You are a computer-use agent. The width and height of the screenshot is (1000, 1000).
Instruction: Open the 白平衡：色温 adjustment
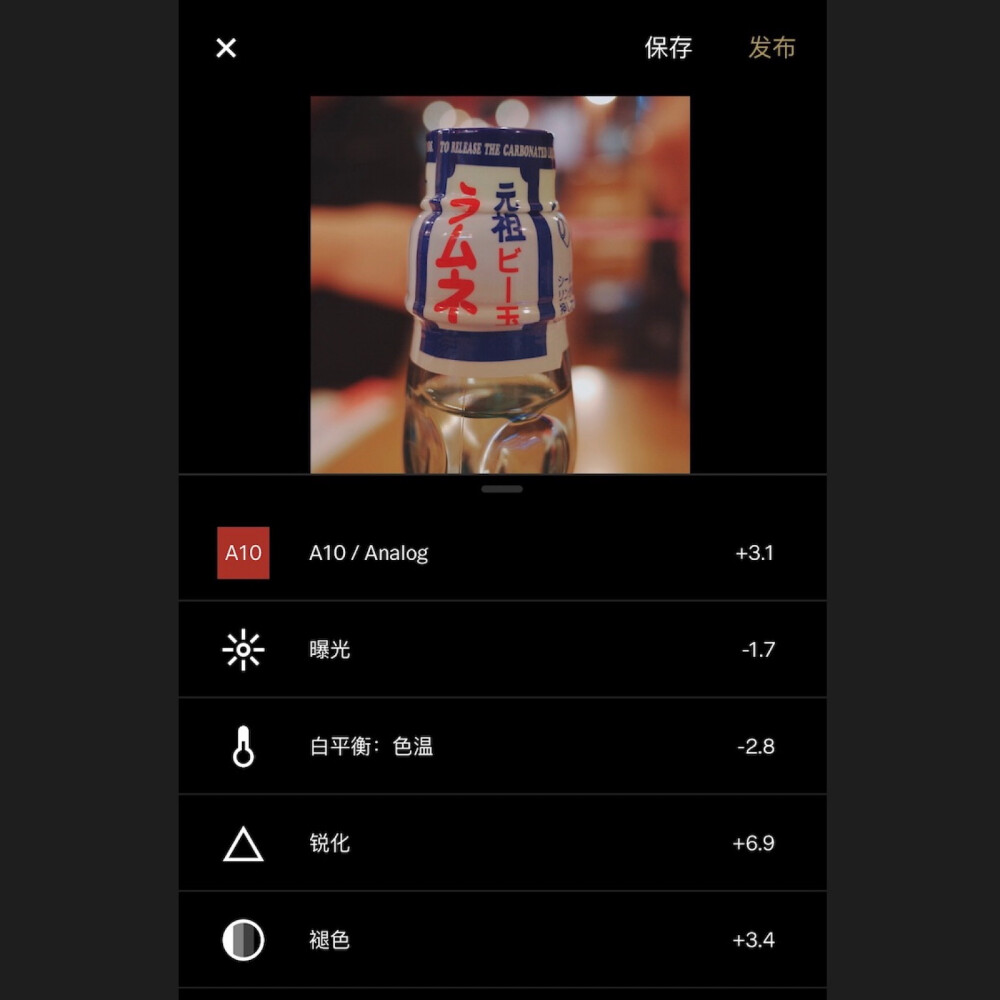(500, 747)
